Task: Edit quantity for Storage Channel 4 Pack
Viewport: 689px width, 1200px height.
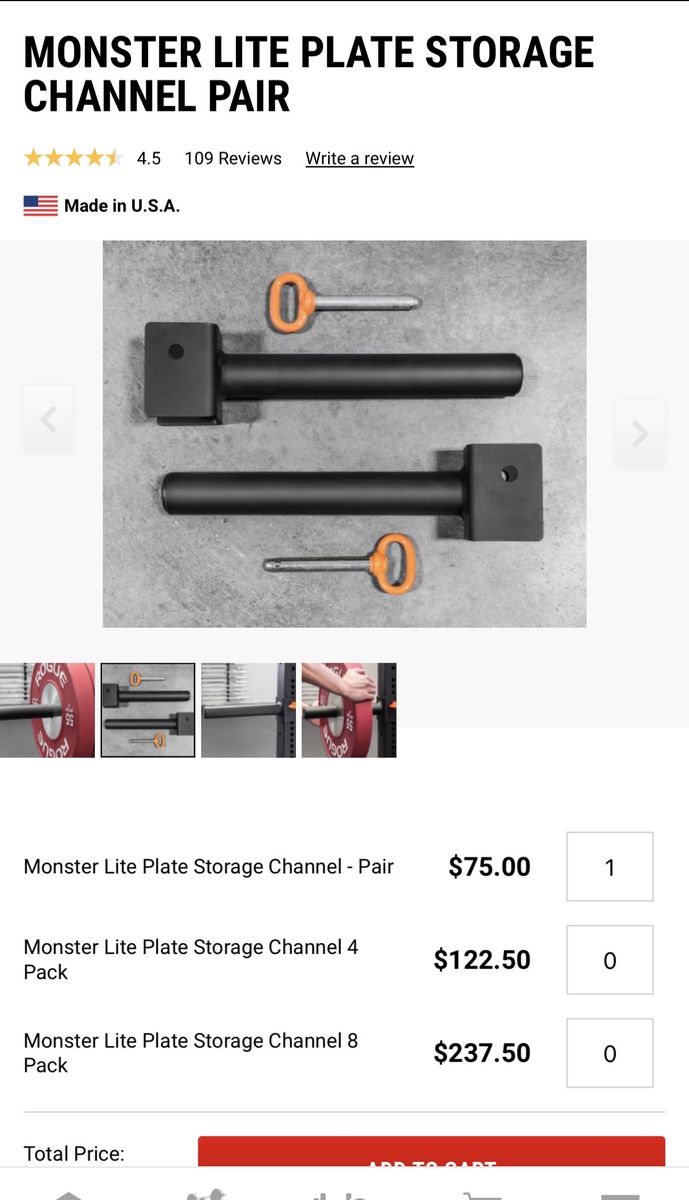Action: pos(609,960)
